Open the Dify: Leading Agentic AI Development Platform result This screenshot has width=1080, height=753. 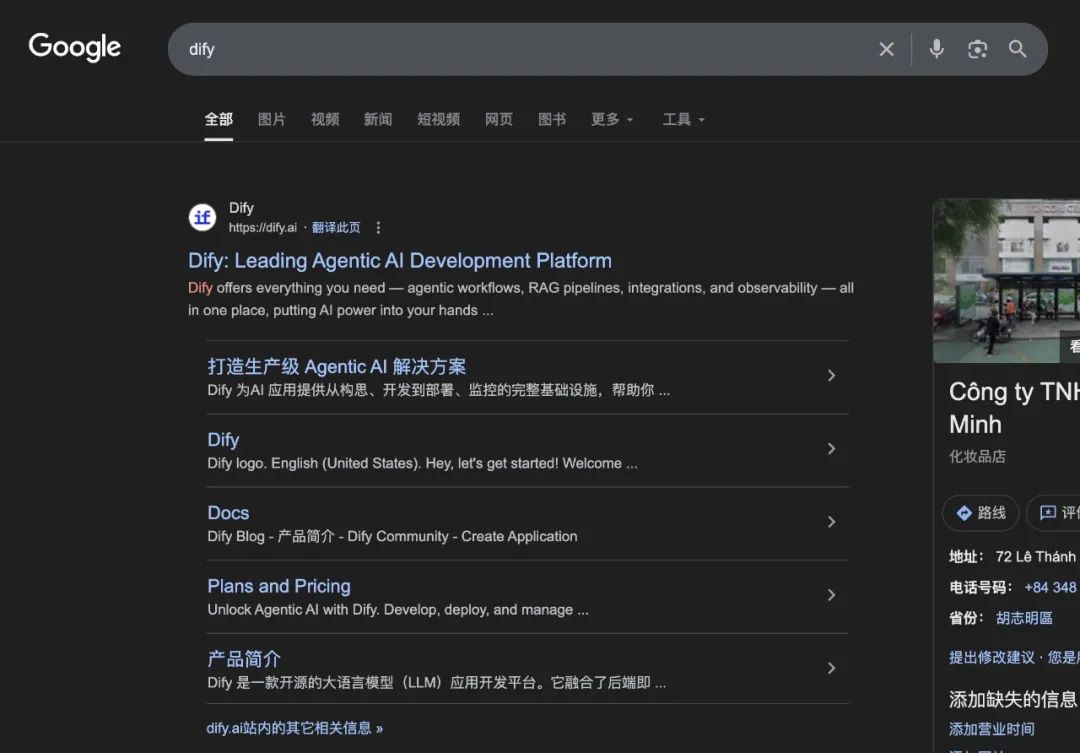pos(400,261)
